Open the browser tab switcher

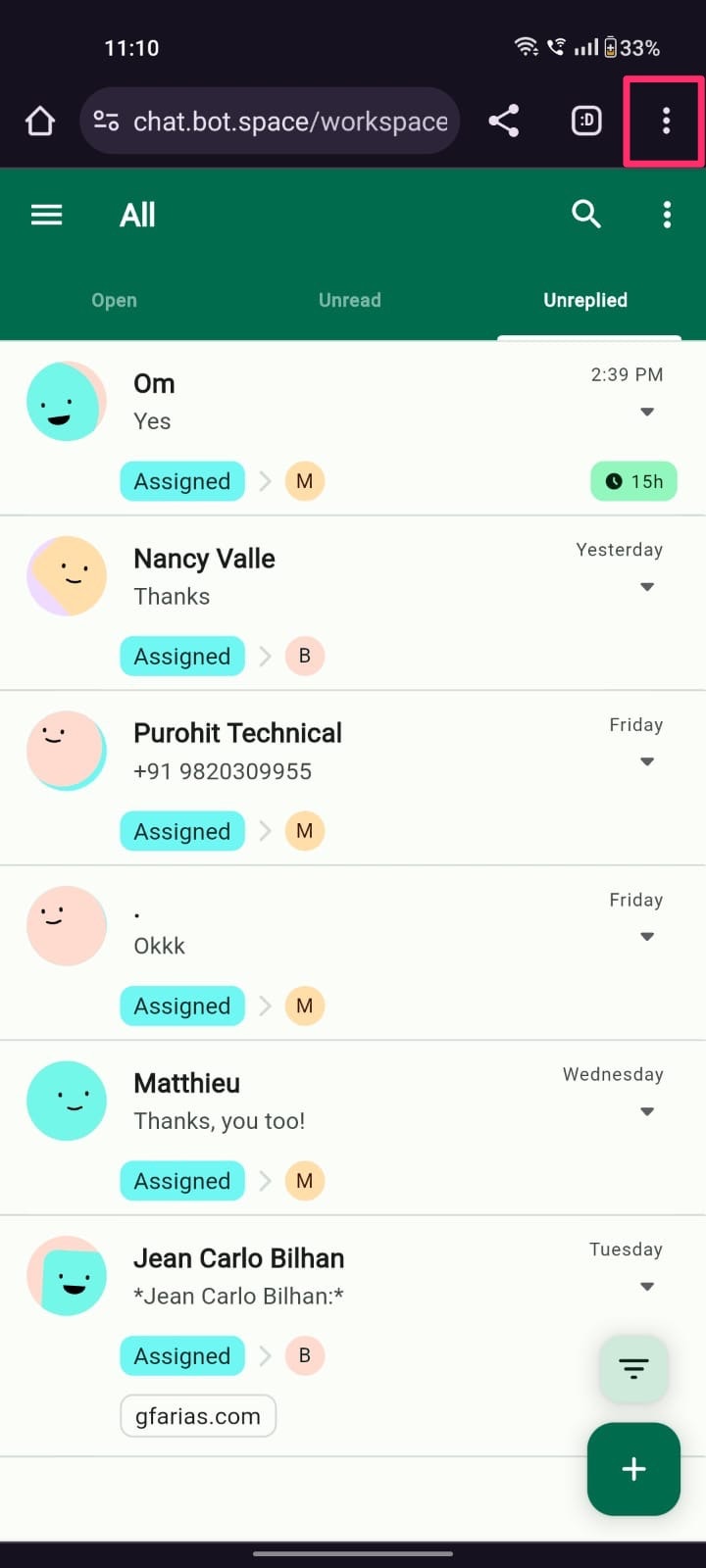pos(586,122)
